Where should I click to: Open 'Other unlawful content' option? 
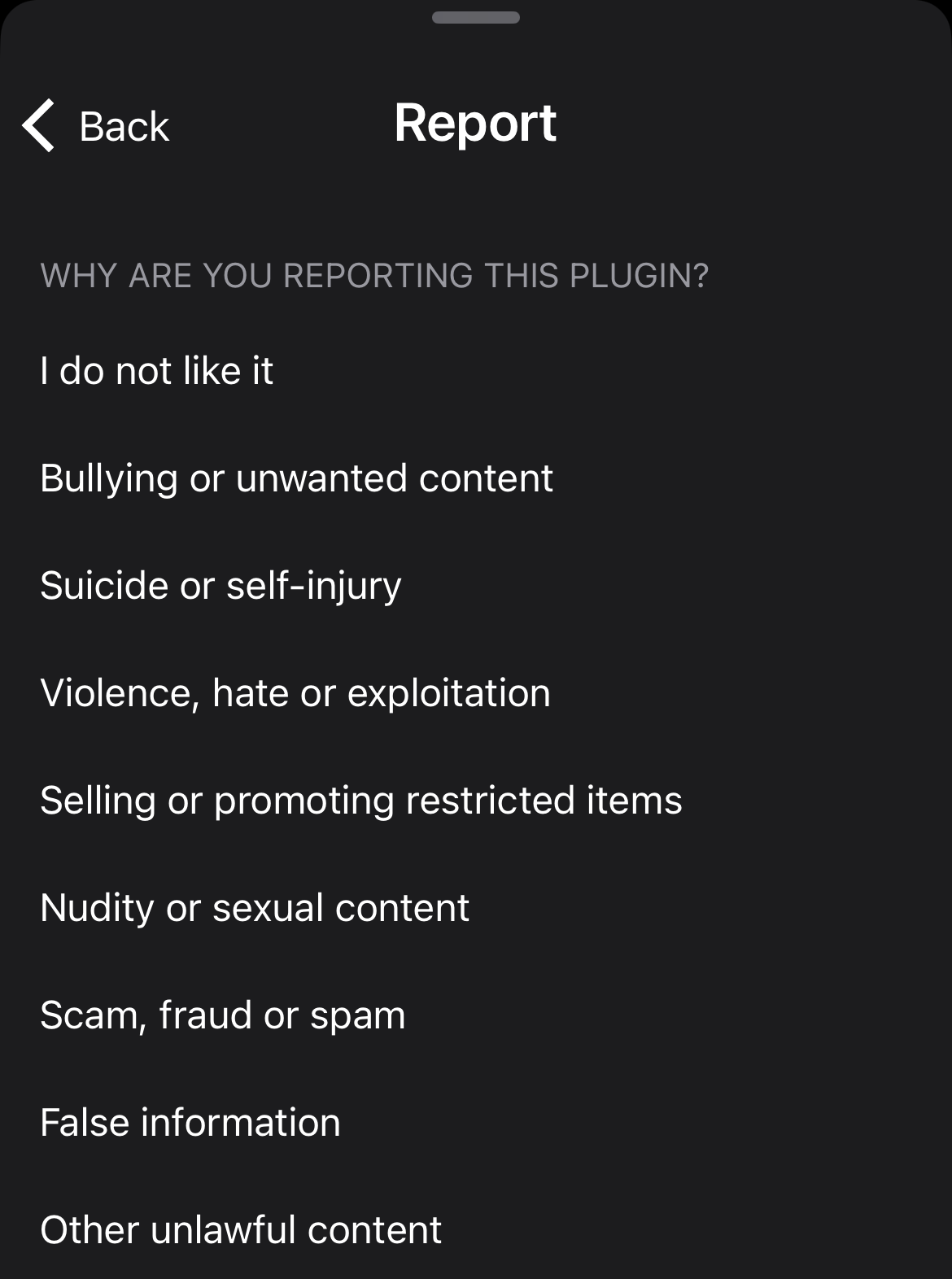(x=241, y=1230)
